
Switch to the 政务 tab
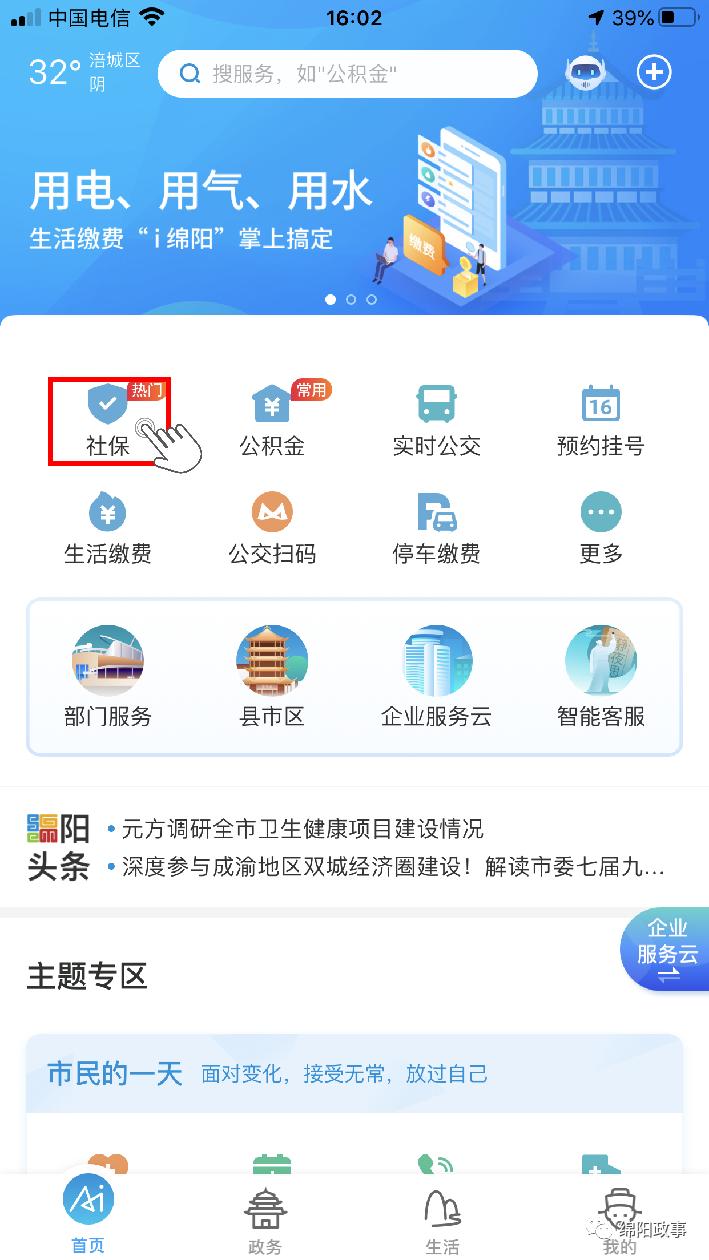coord(265,1219)
